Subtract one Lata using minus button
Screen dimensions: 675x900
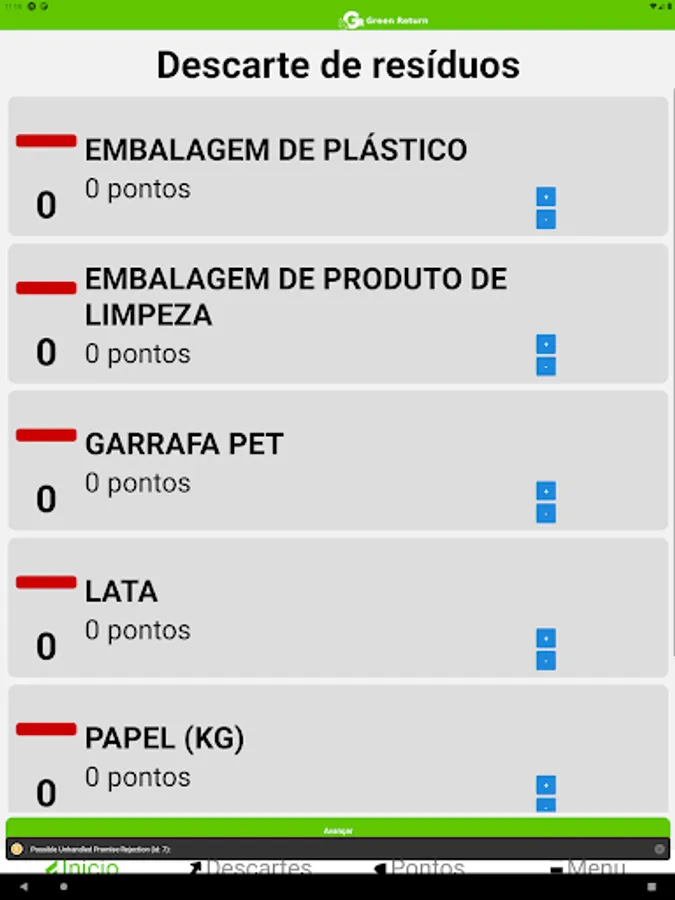(x=546, y=660)
